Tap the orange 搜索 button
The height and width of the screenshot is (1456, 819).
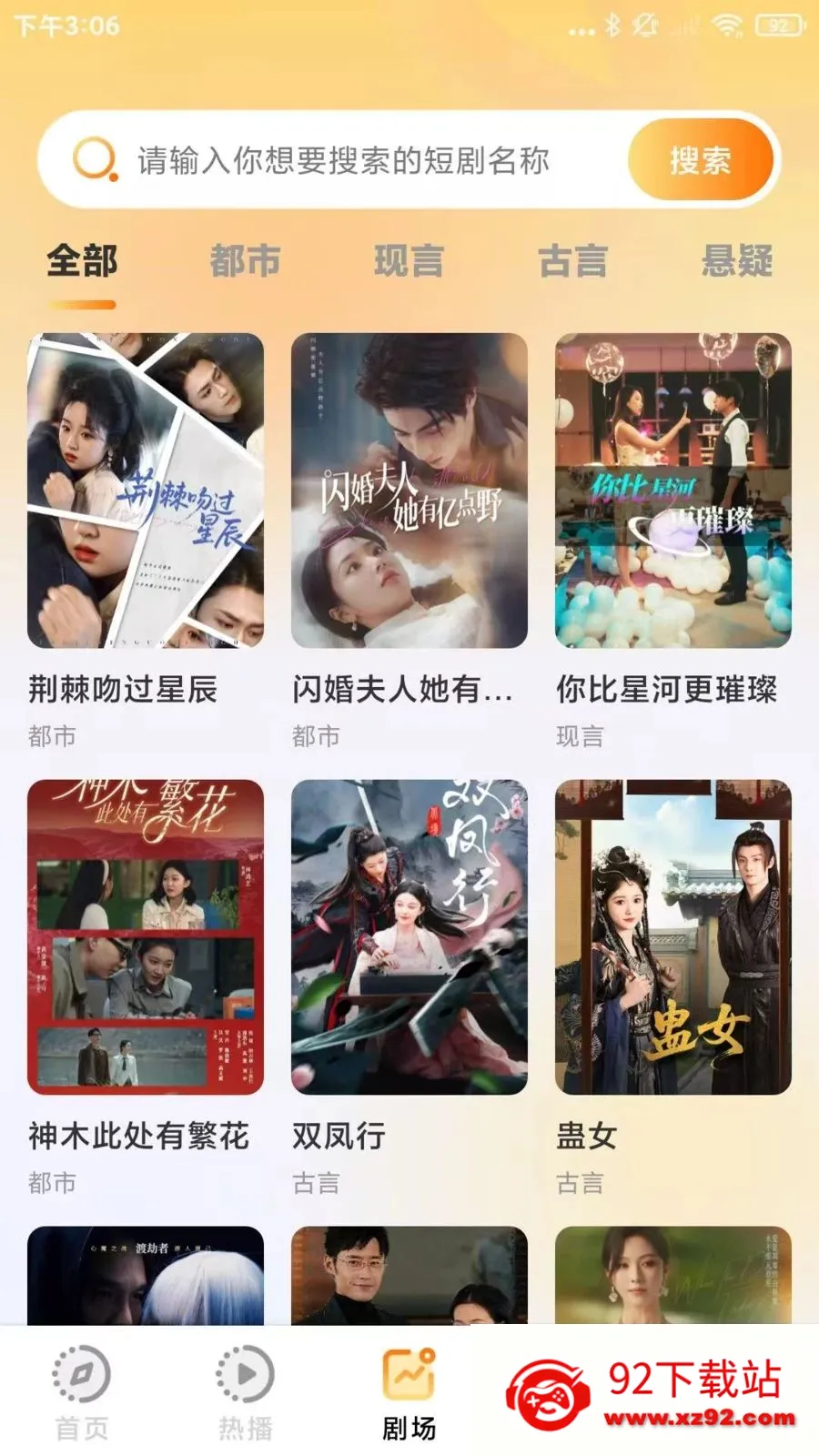coord(701,160)
